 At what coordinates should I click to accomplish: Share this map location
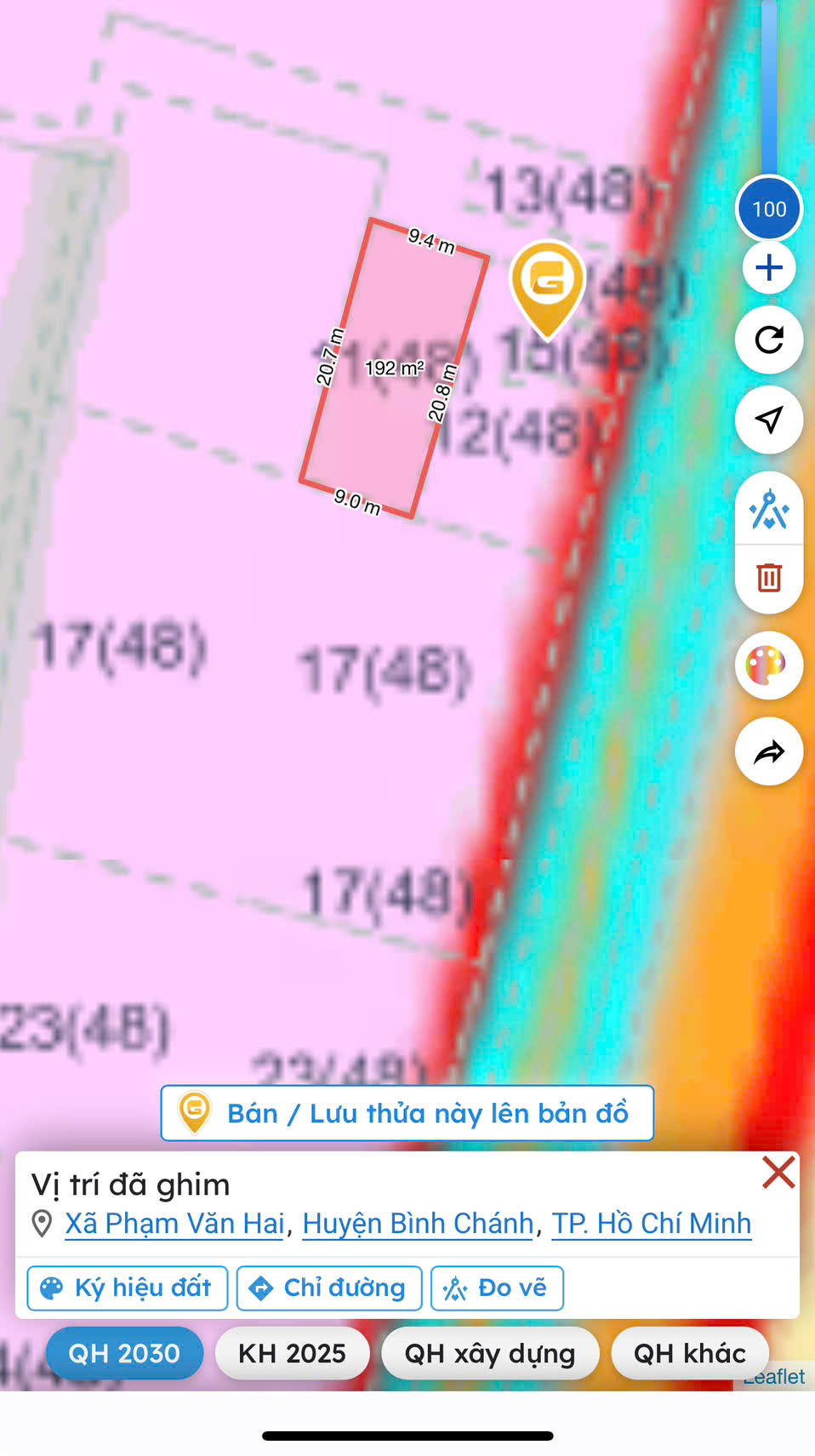point(768,752)
